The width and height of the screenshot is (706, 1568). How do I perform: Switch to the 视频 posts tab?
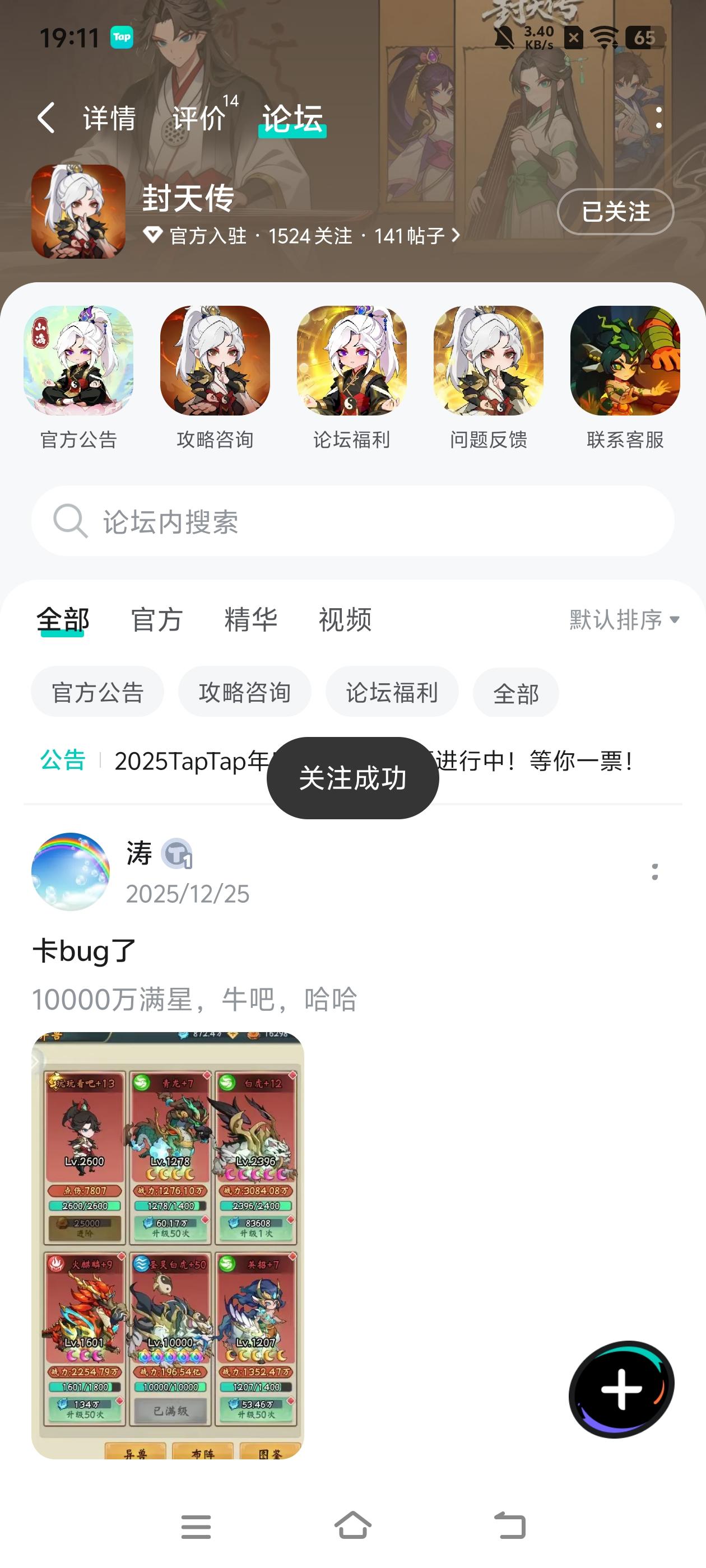pos(345,620)
